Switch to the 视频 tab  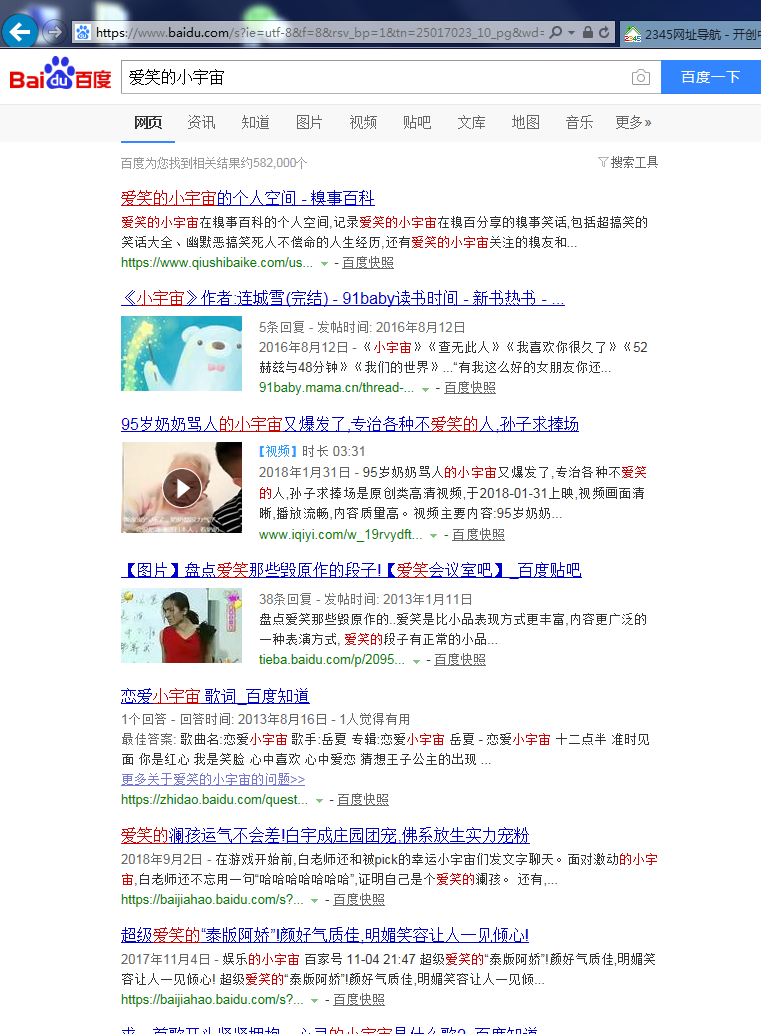(363, 122)
